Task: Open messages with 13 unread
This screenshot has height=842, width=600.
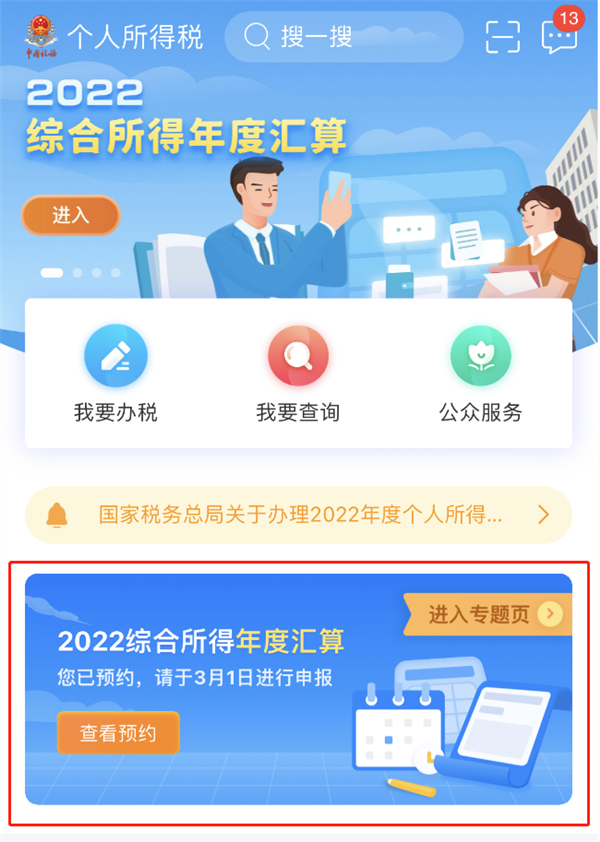Action: pyautogui.click(x=559, y=36)
